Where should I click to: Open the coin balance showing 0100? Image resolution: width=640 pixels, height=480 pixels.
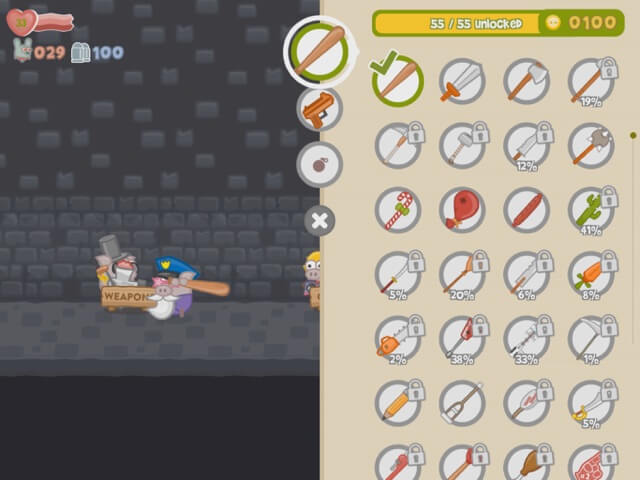(x=580, y=23)
